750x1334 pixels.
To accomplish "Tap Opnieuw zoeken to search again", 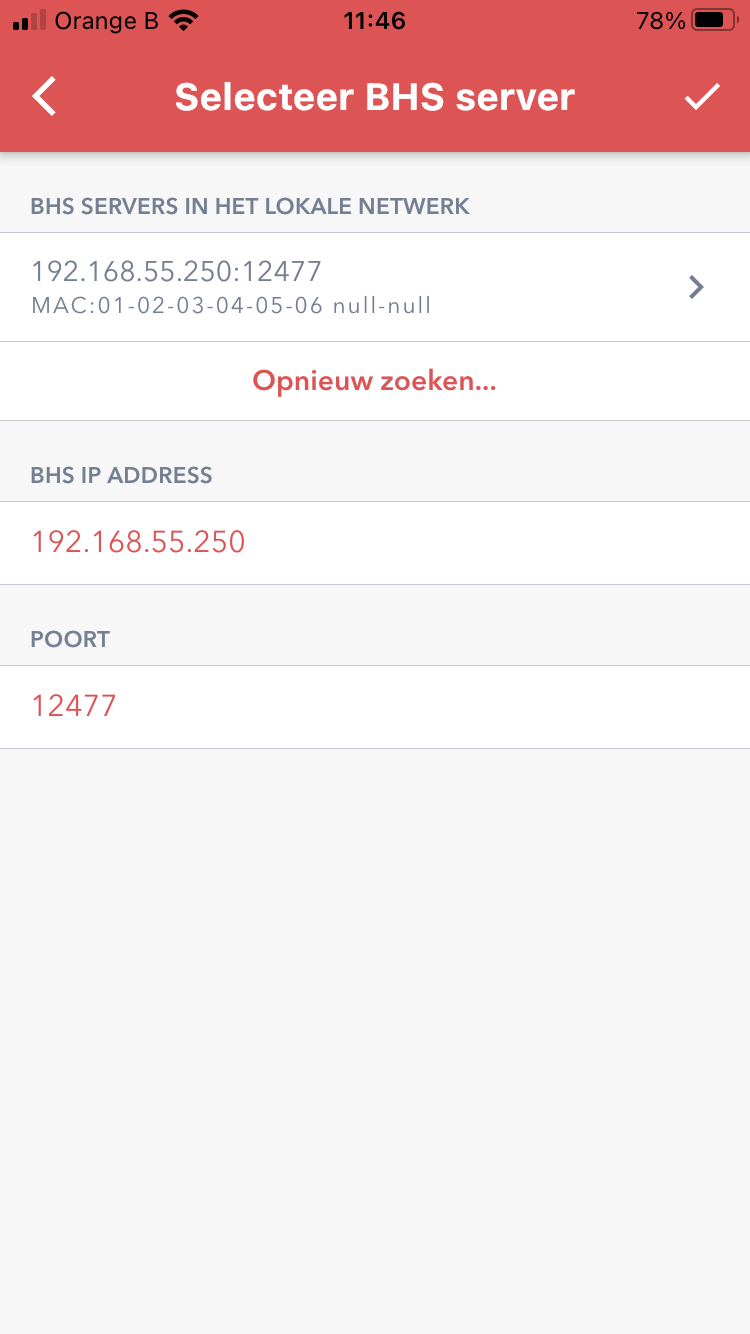I will coord(375,381).
